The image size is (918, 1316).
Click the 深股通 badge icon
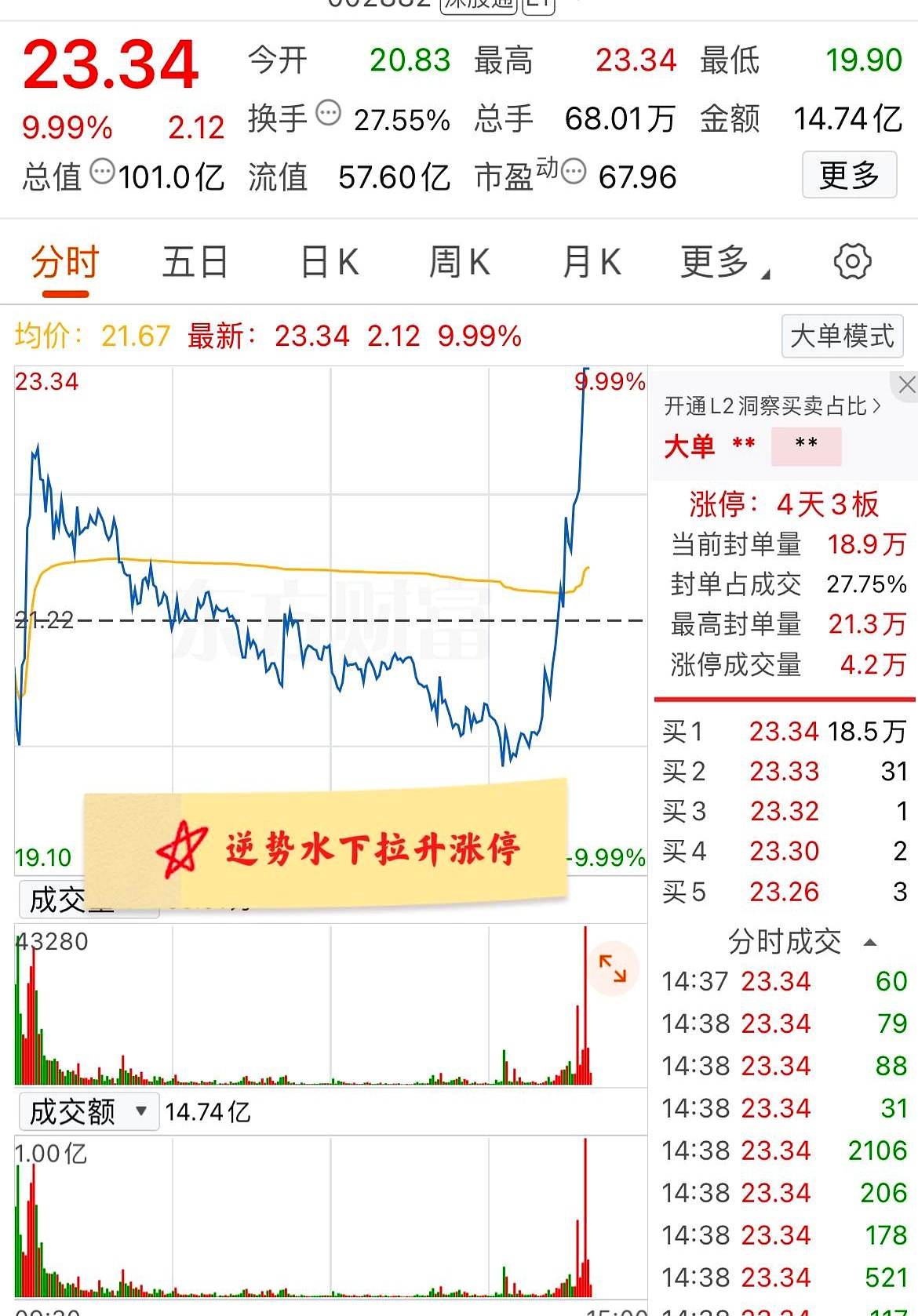479,6
